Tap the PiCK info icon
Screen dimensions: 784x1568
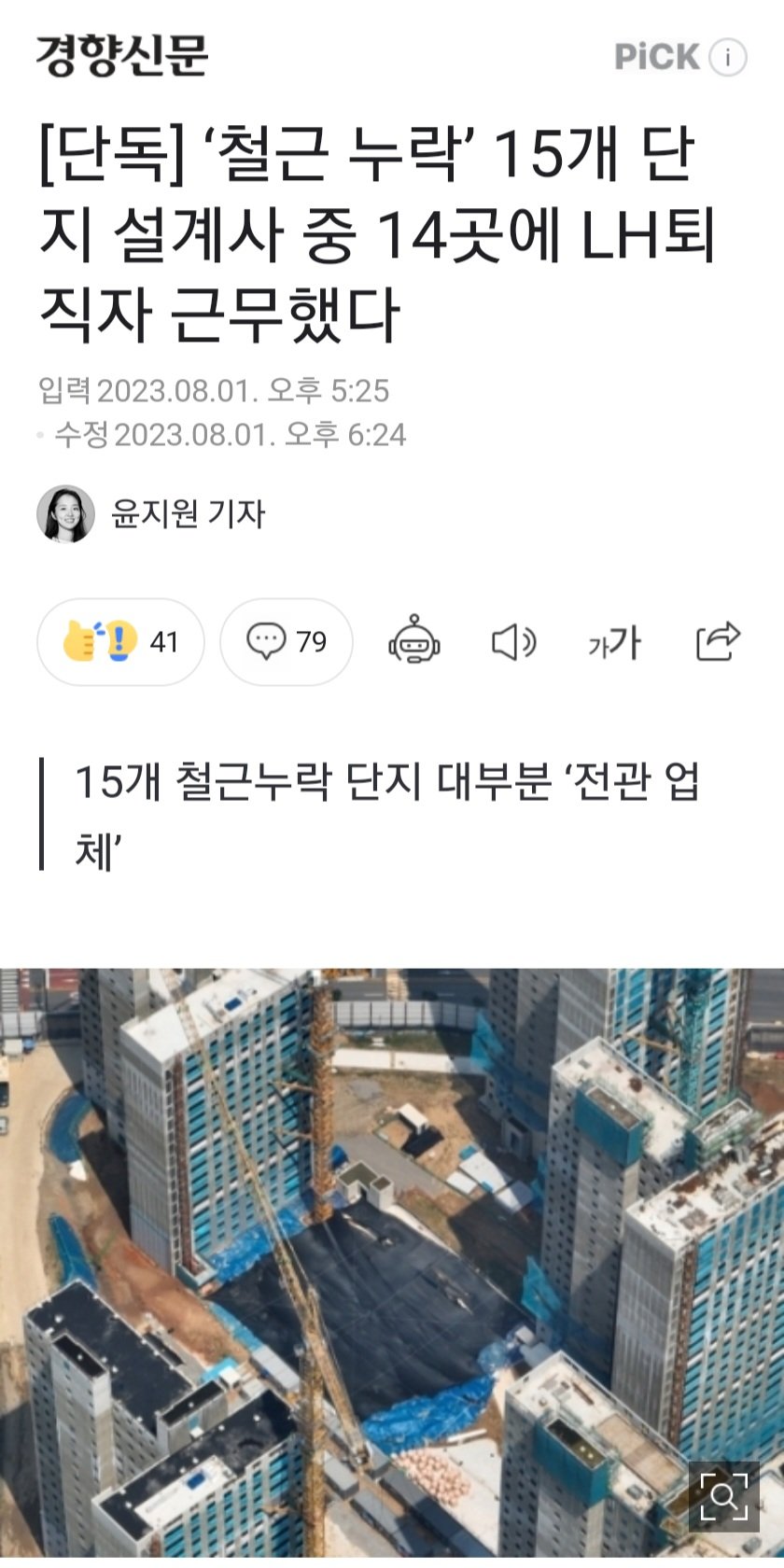[x=728, y=57]
